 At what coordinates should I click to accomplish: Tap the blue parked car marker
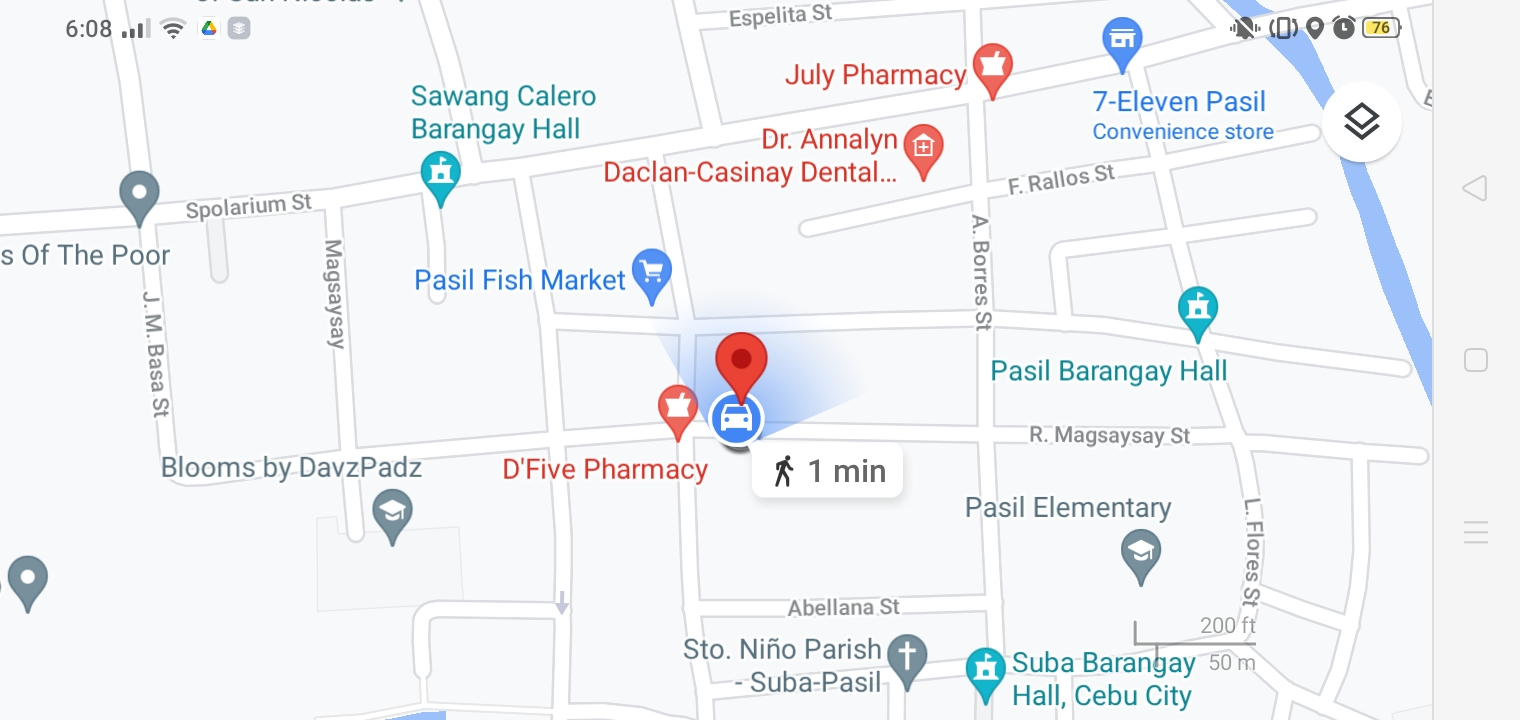coord(736,418)
